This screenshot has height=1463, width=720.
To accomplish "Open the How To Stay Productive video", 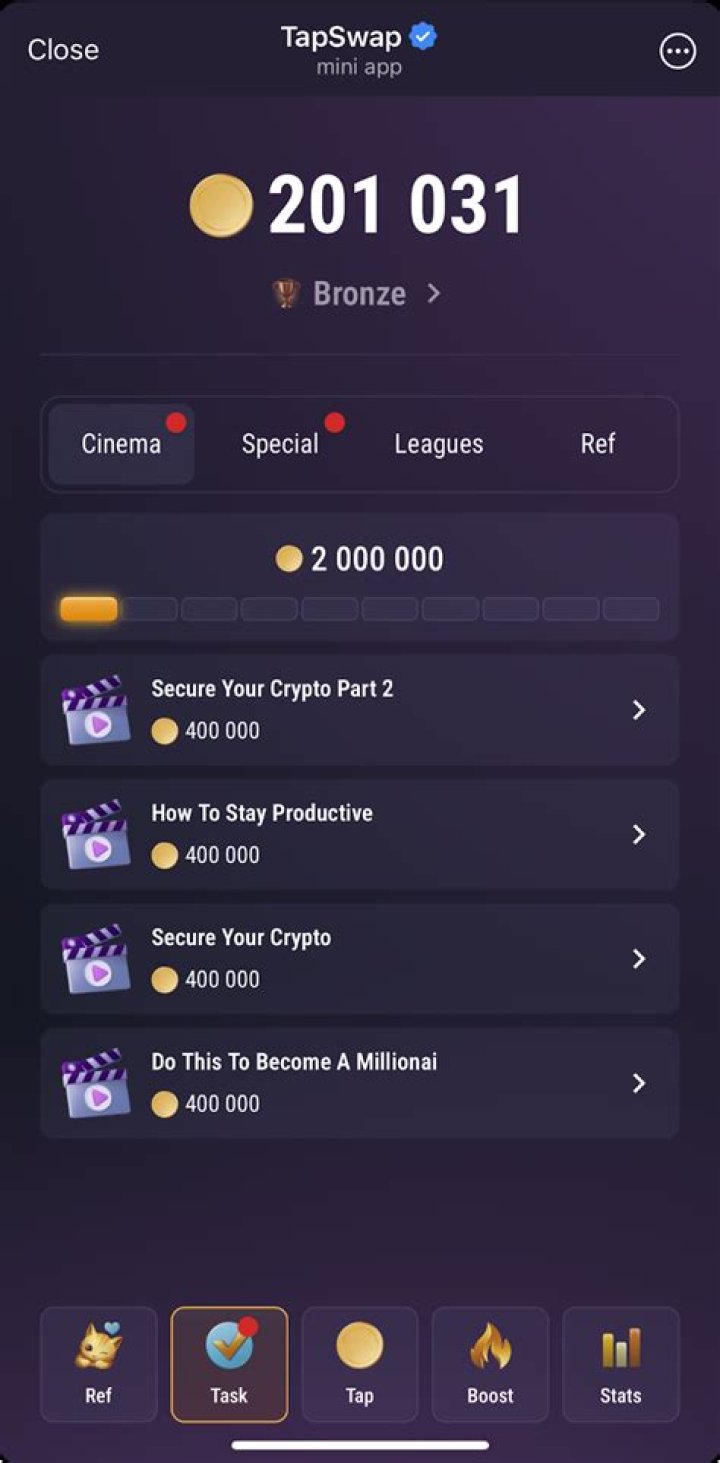I will [359, 834].
